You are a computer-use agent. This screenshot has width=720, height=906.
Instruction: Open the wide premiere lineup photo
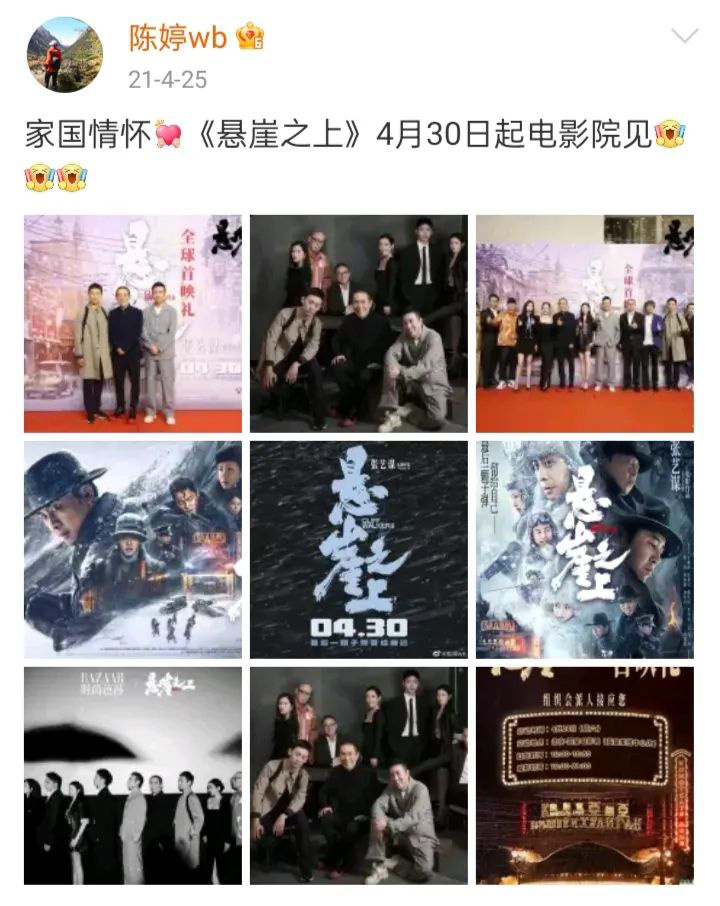585,323
